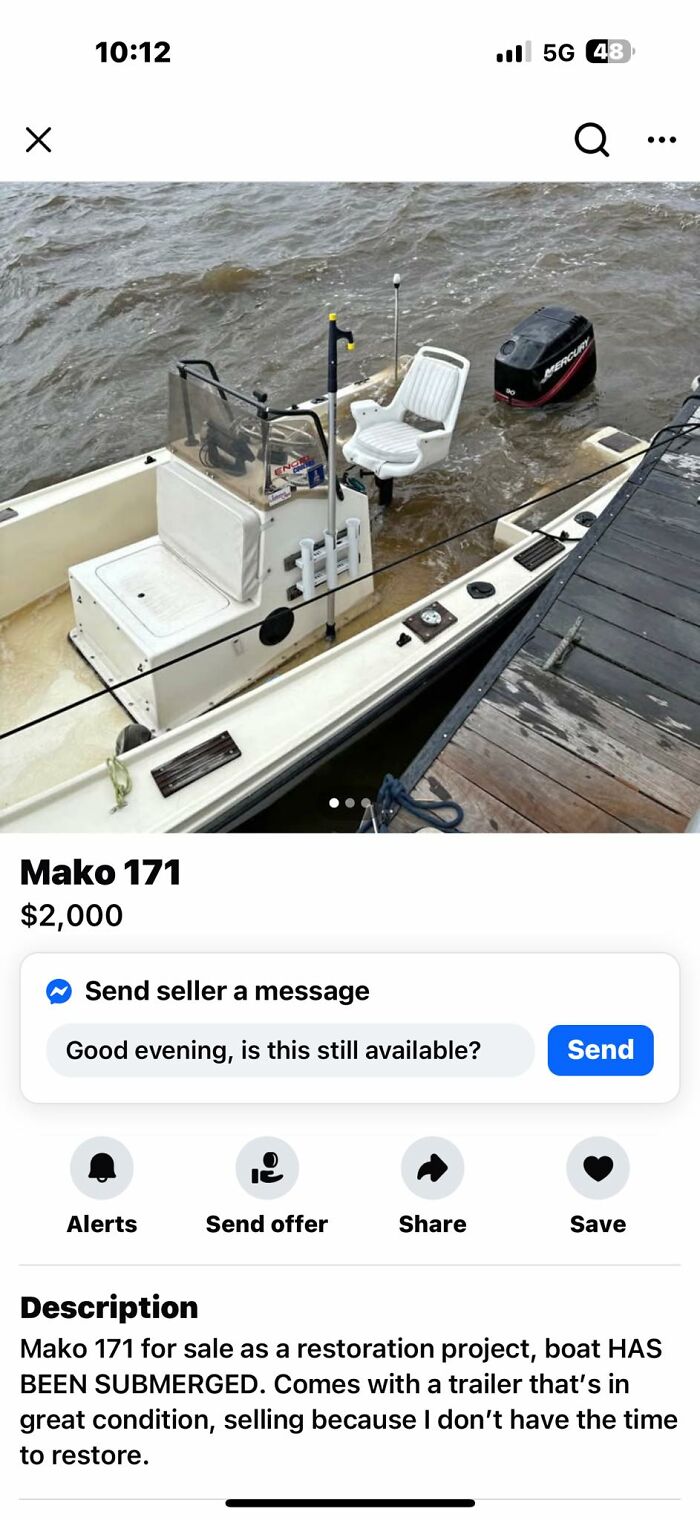The image size is (700, 1520).
Task: Turn on Alerts for this listing
Action: (102, 1168)
